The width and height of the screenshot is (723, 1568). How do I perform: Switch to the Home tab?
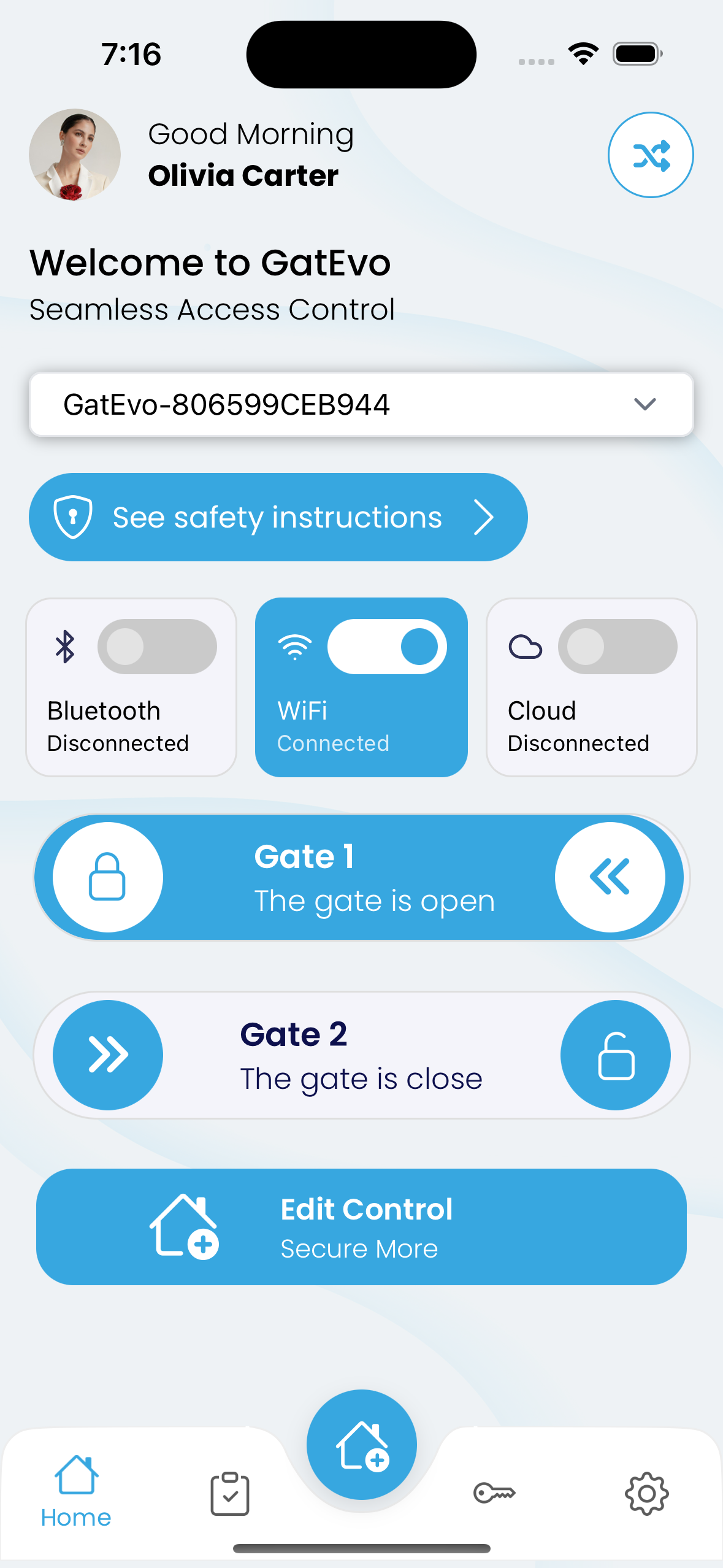pos(76,1491)
